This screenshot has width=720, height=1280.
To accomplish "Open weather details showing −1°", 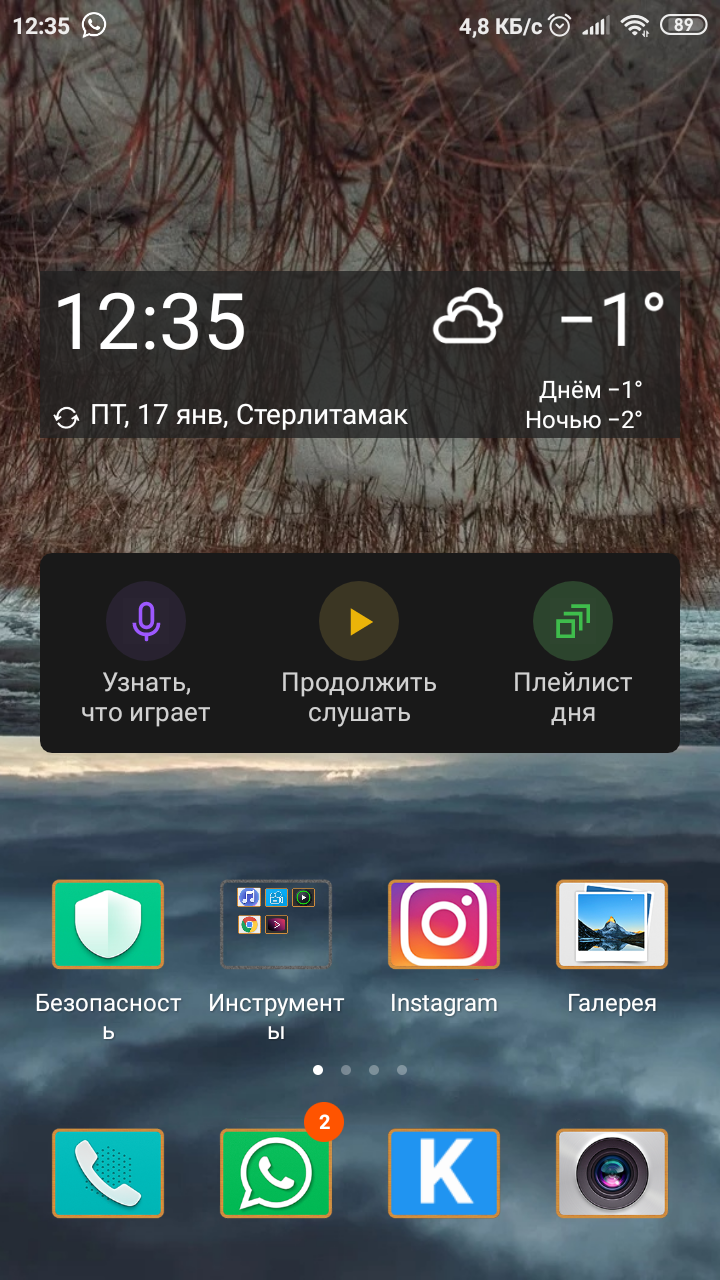I will 611,321.
